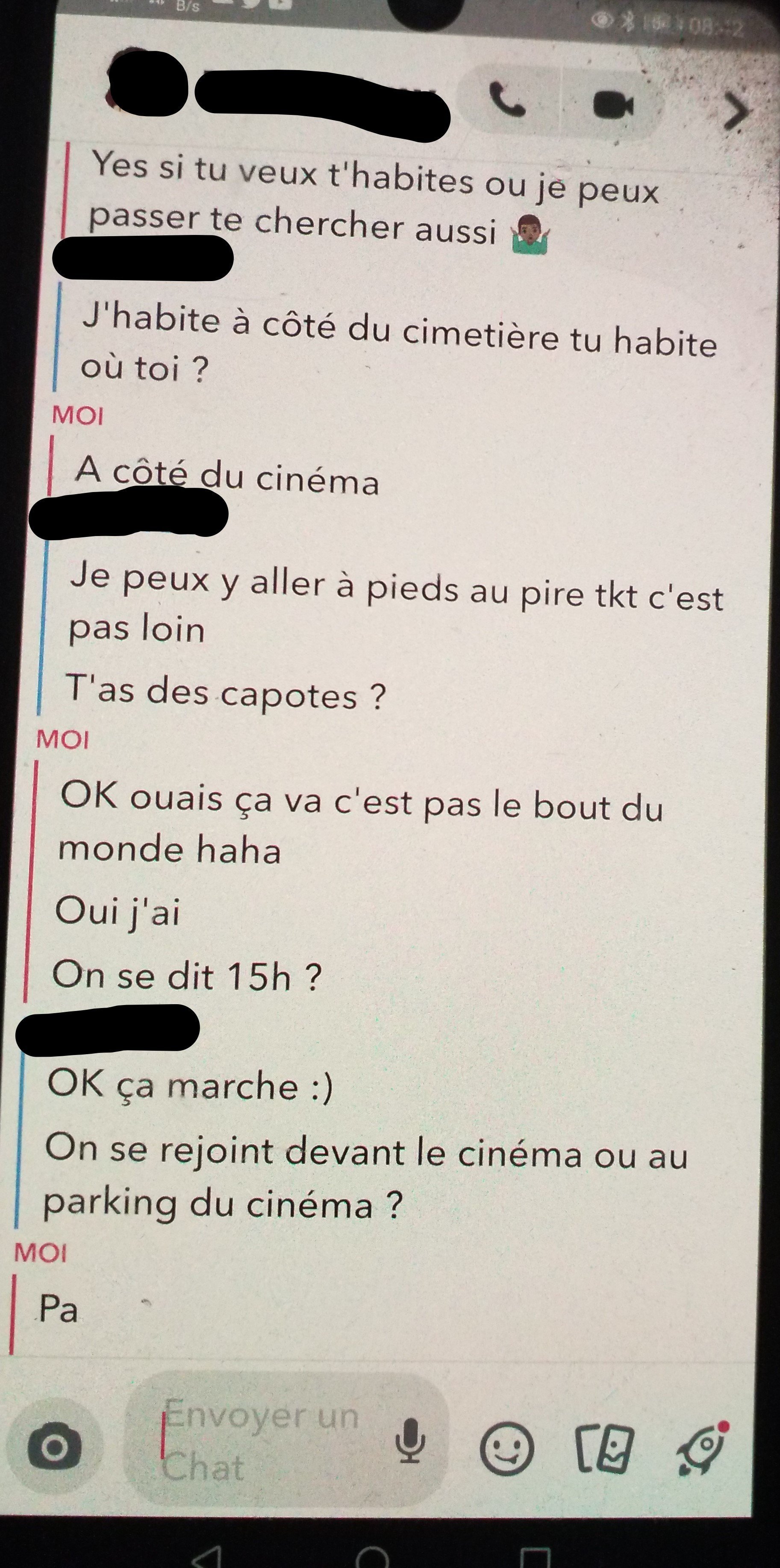
Task: Tap the arrow to leave the chat
Action: [736, 111]
